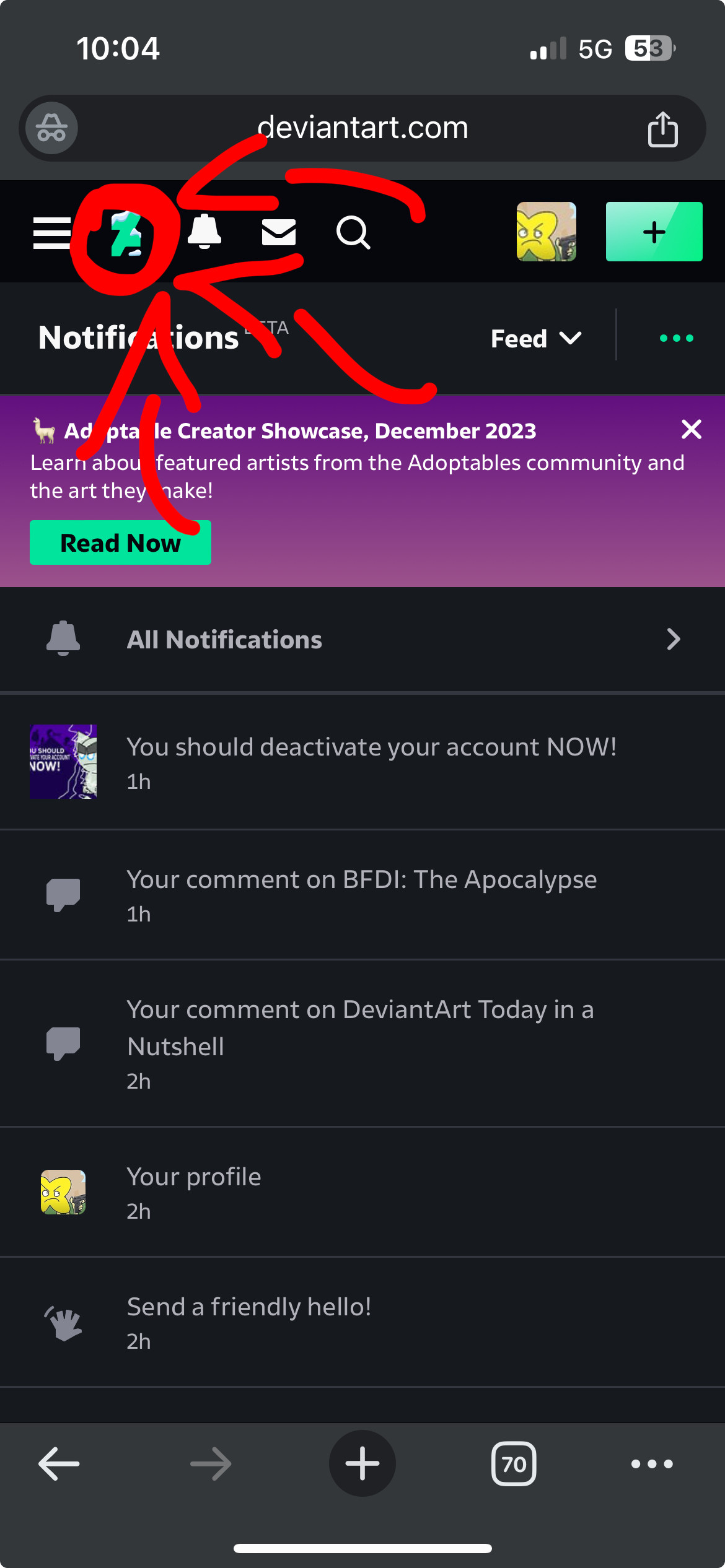
Task: Open the hamburger navigation menu
Action: [52, 233]
